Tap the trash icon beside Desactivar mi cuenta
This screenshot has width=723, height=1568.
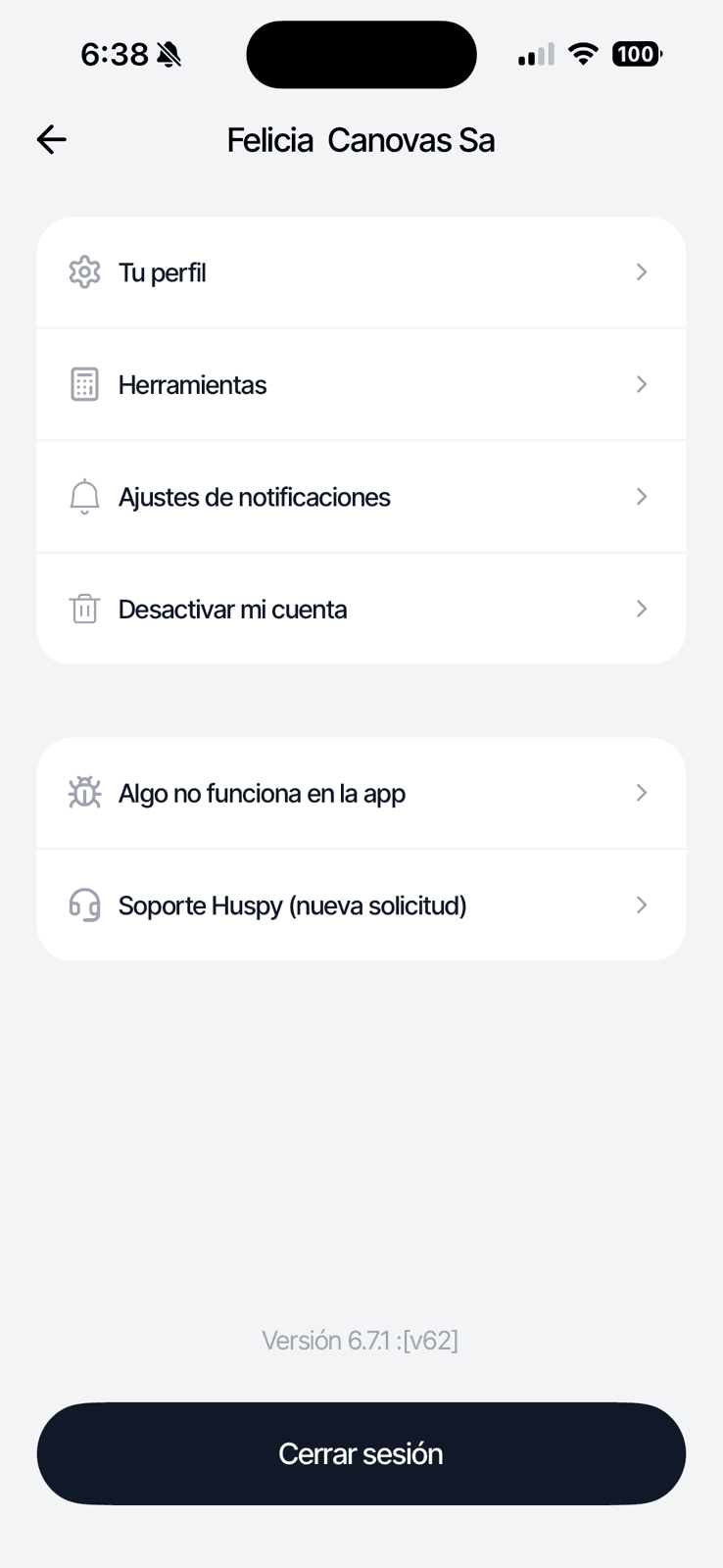pyautogui.click(x=84, y=609)
